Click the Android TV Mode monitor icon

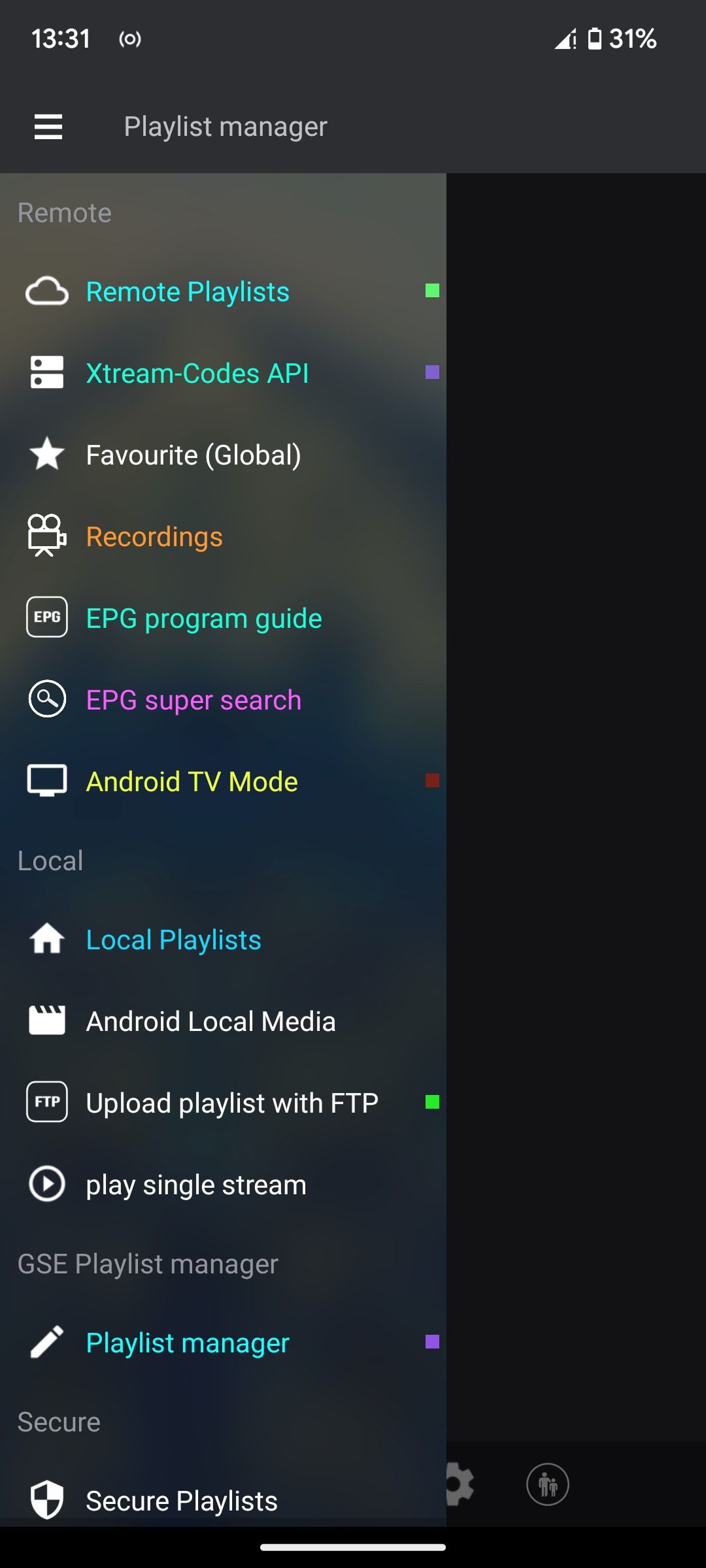point(47,781)
